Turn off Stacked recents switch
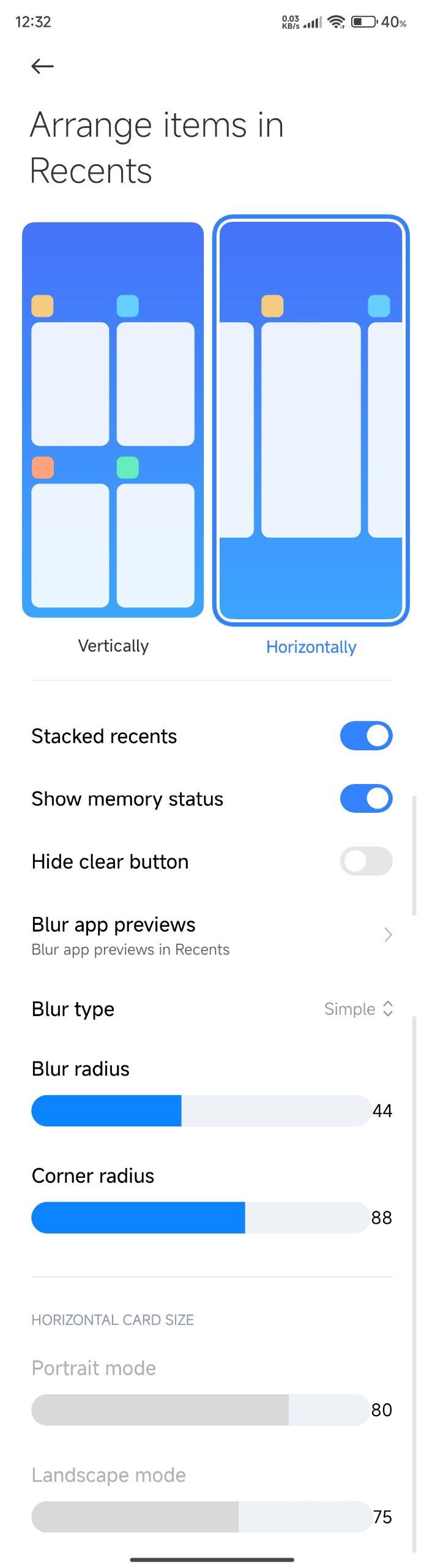 click(366, 736)
